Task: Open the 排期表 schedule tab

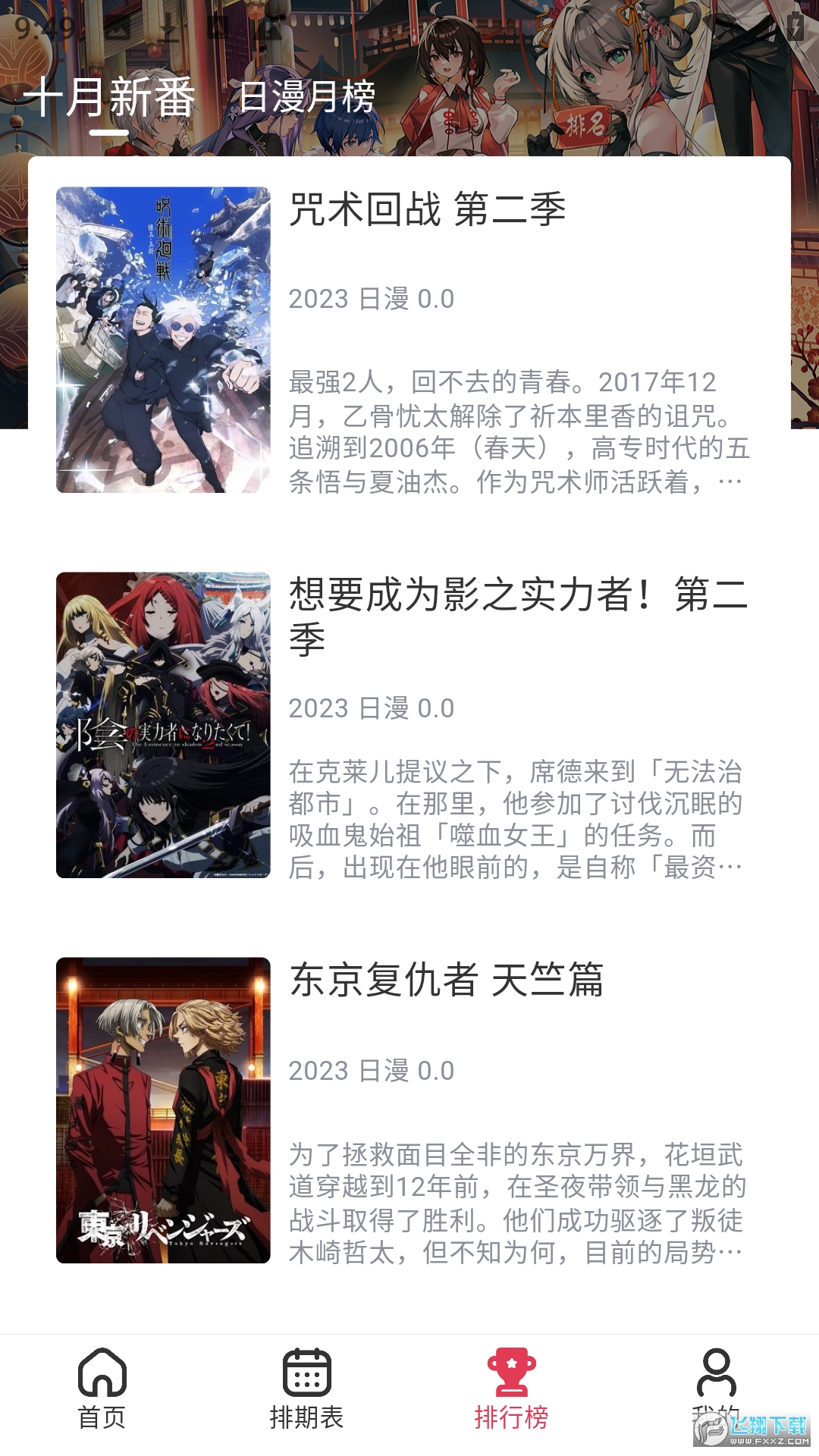Action: point(306,1388)
